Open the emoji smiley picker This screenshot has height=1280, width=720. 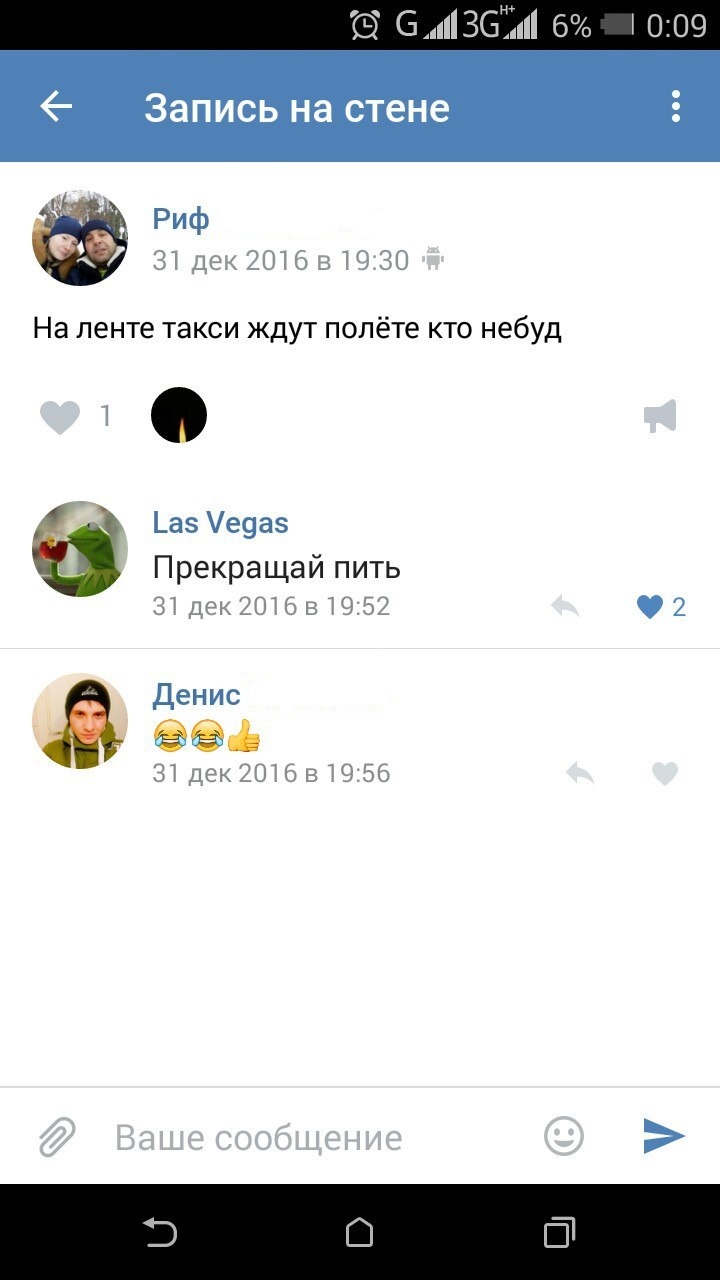click(x=564, y=1136)
